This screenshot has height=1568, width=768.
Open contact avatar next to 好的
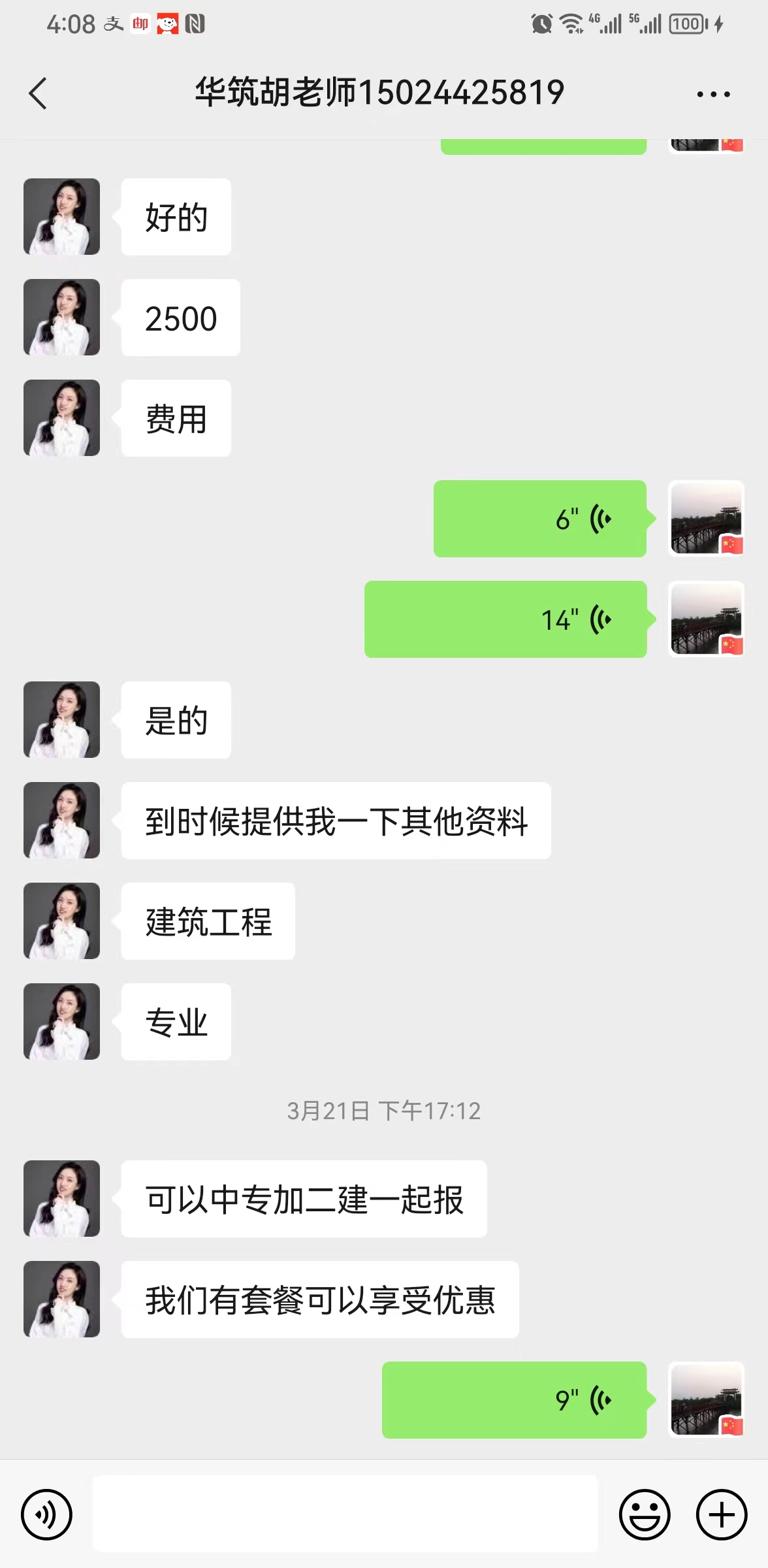pos(61,217)
